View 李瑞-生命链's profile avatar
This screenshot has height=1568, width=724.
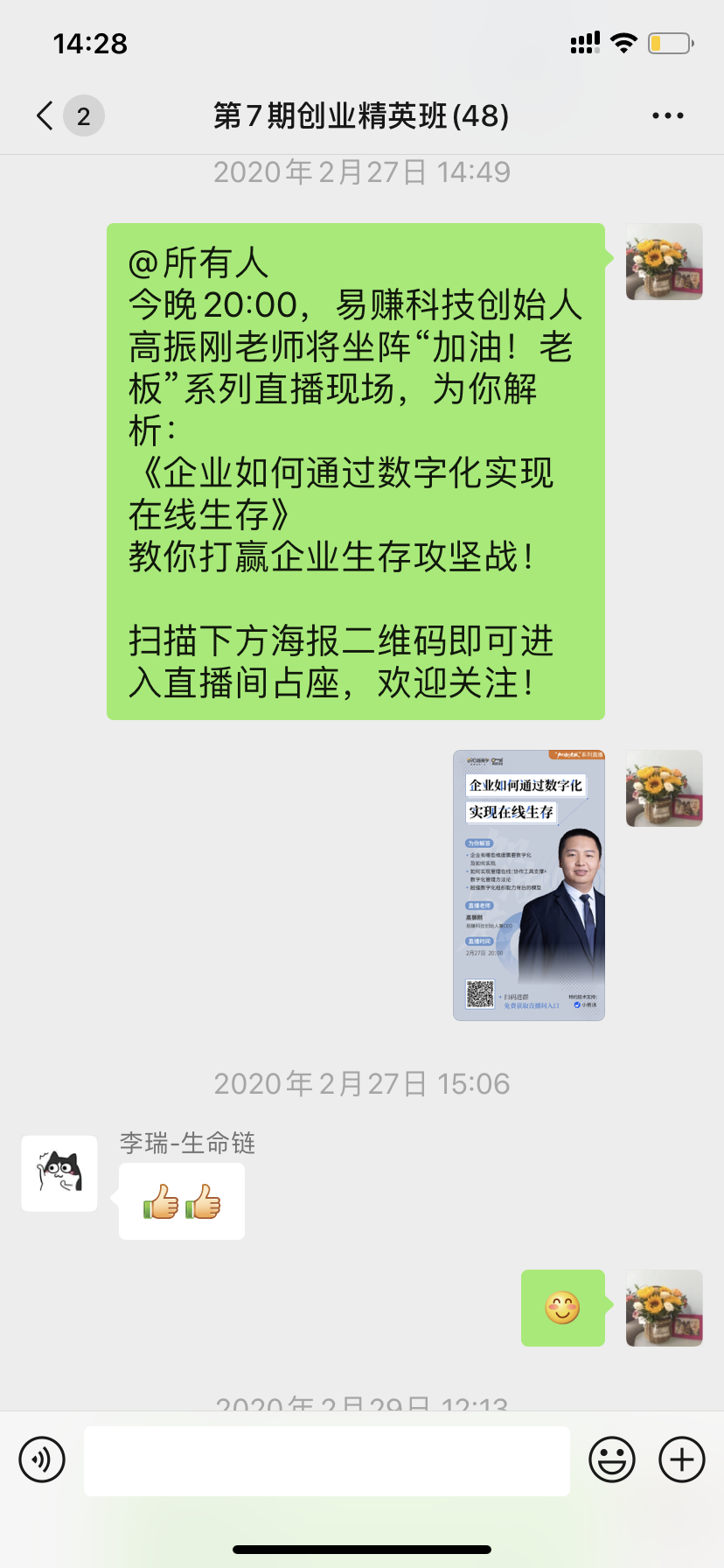point(59,1173)
